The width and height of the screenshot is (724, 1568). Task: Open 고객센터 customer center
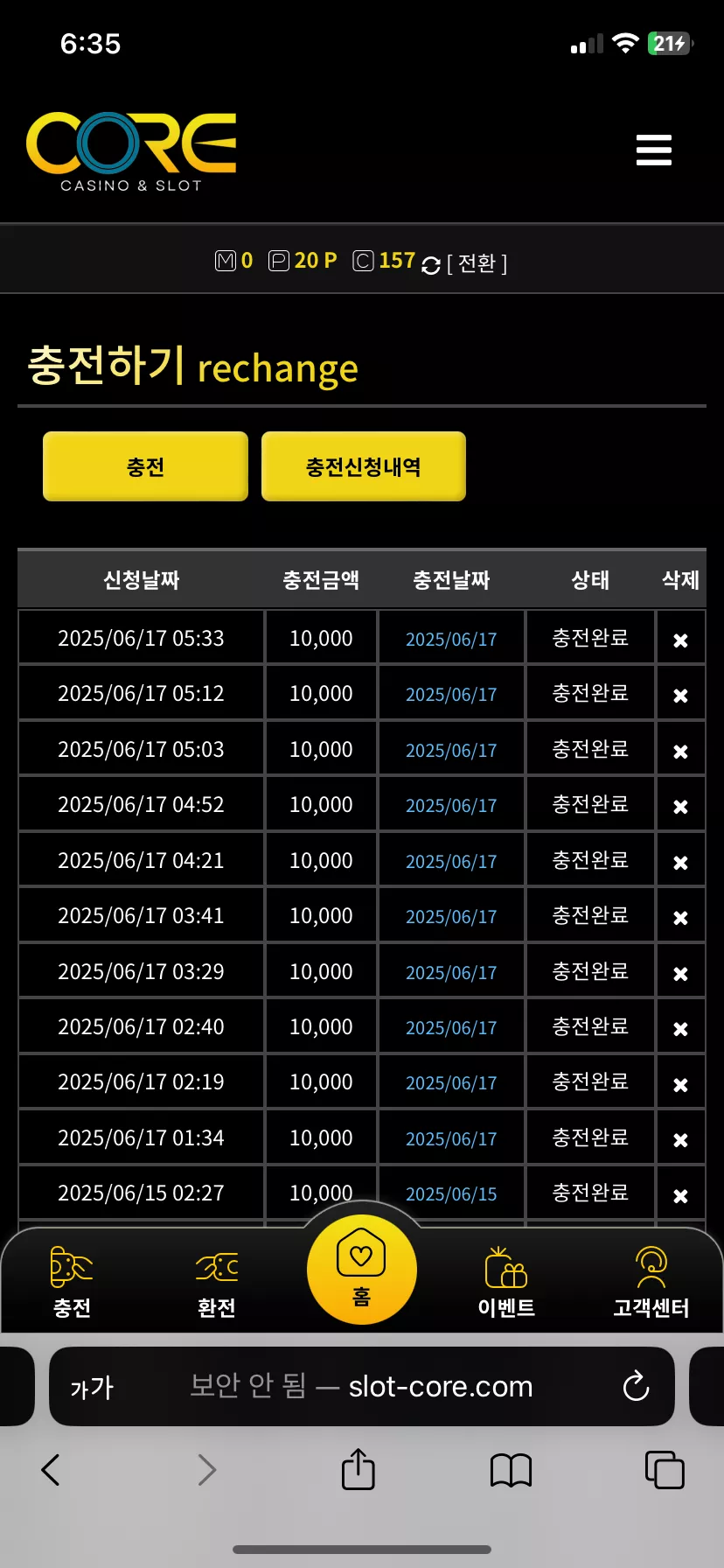(x=651, y=1282)
